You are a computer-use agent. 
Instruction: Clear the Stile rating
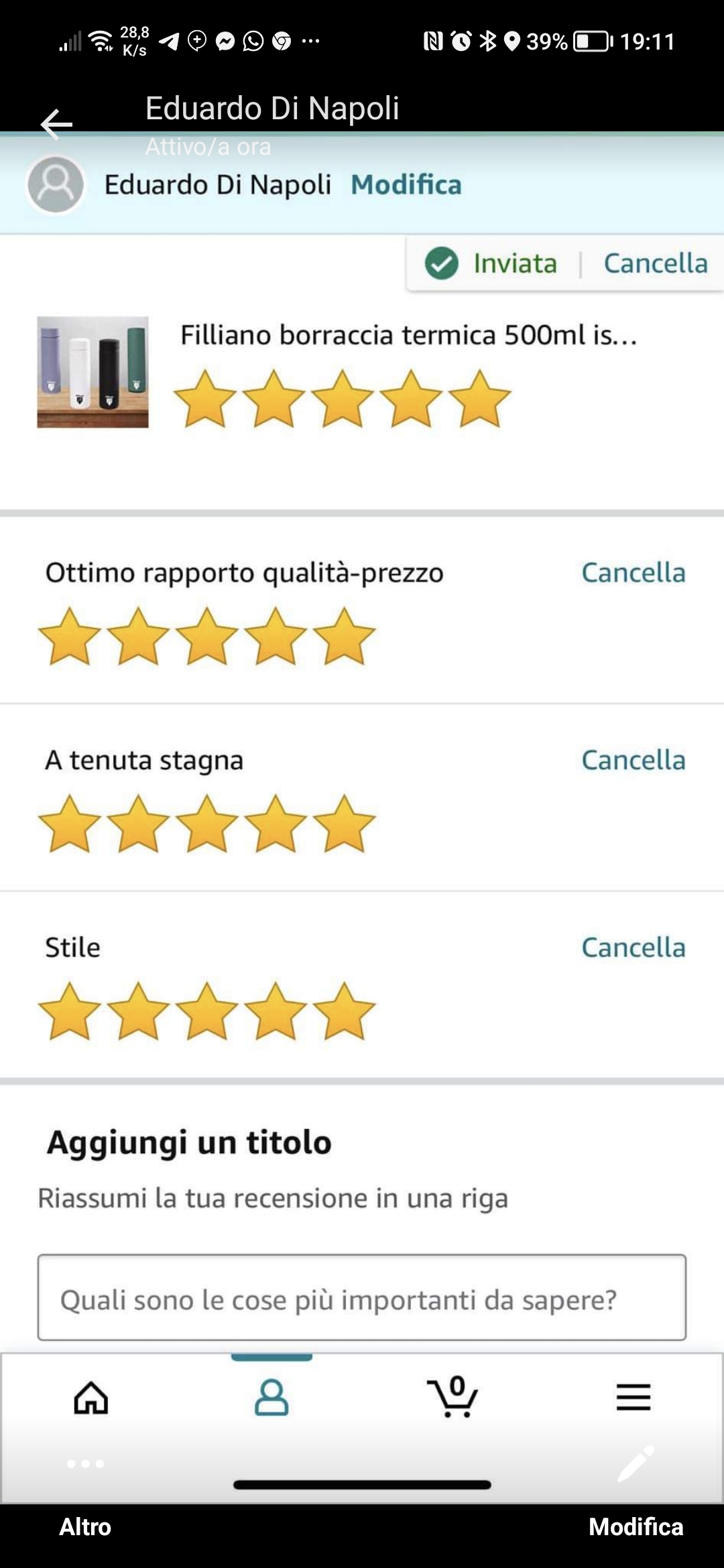[x=633, y=948]
